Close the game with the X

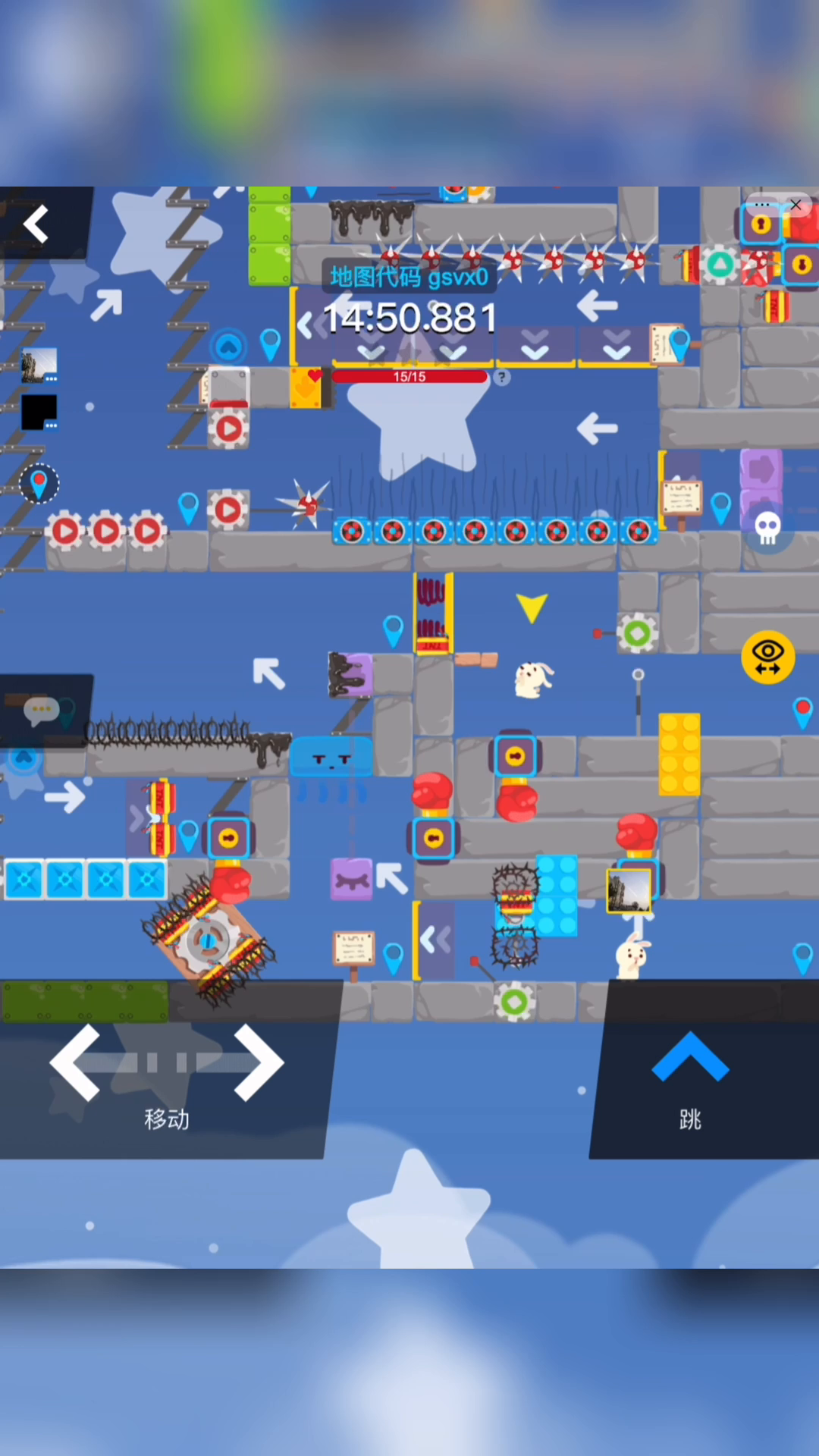pos(795,205)
